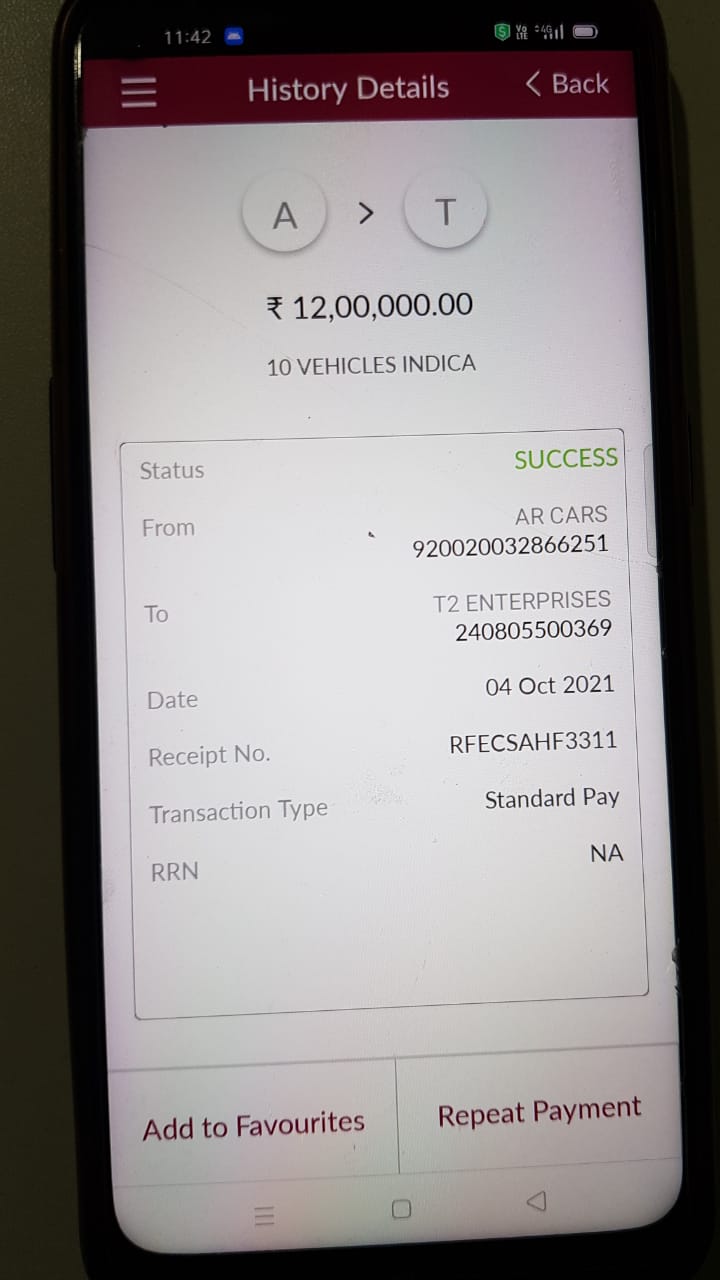Go back using the Back button
The height and width of the screenshot is (1280, 720).
click(567, 84)
